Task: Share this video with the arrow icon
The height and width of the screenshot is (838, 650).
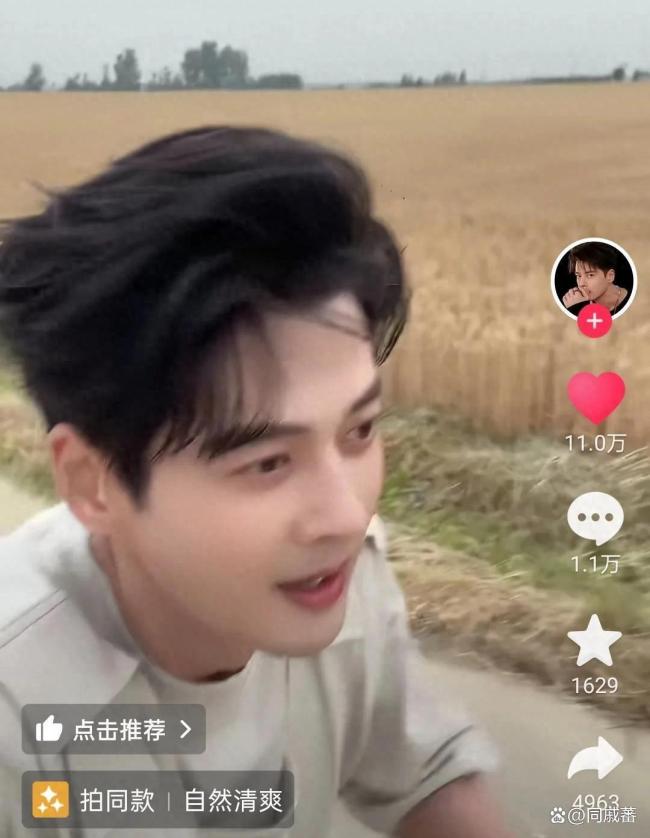Action: pos(595,761)
